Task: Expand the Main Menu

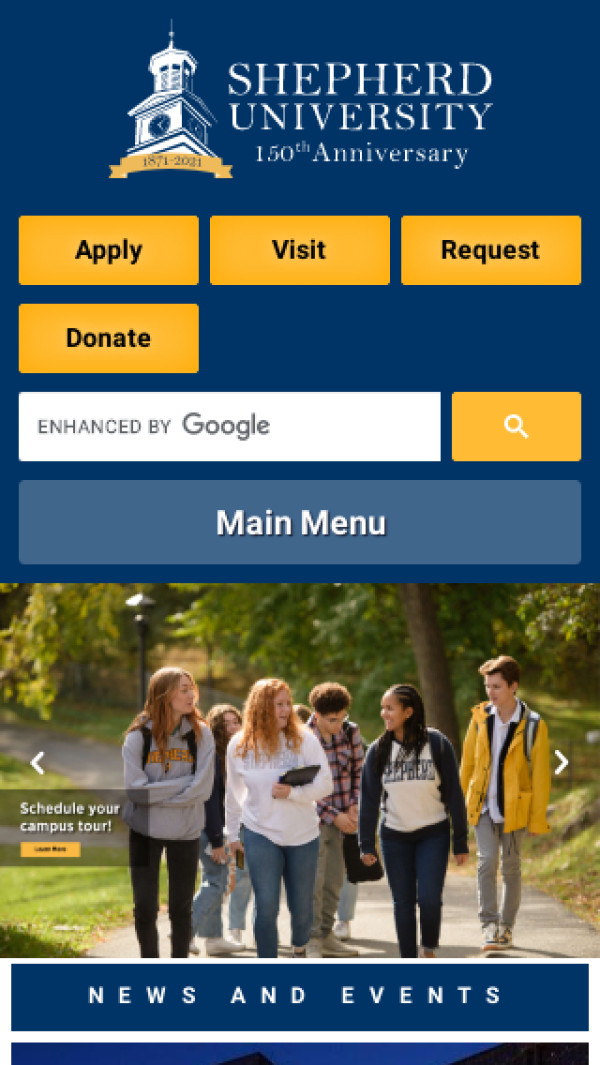Action: coord(300,522)
